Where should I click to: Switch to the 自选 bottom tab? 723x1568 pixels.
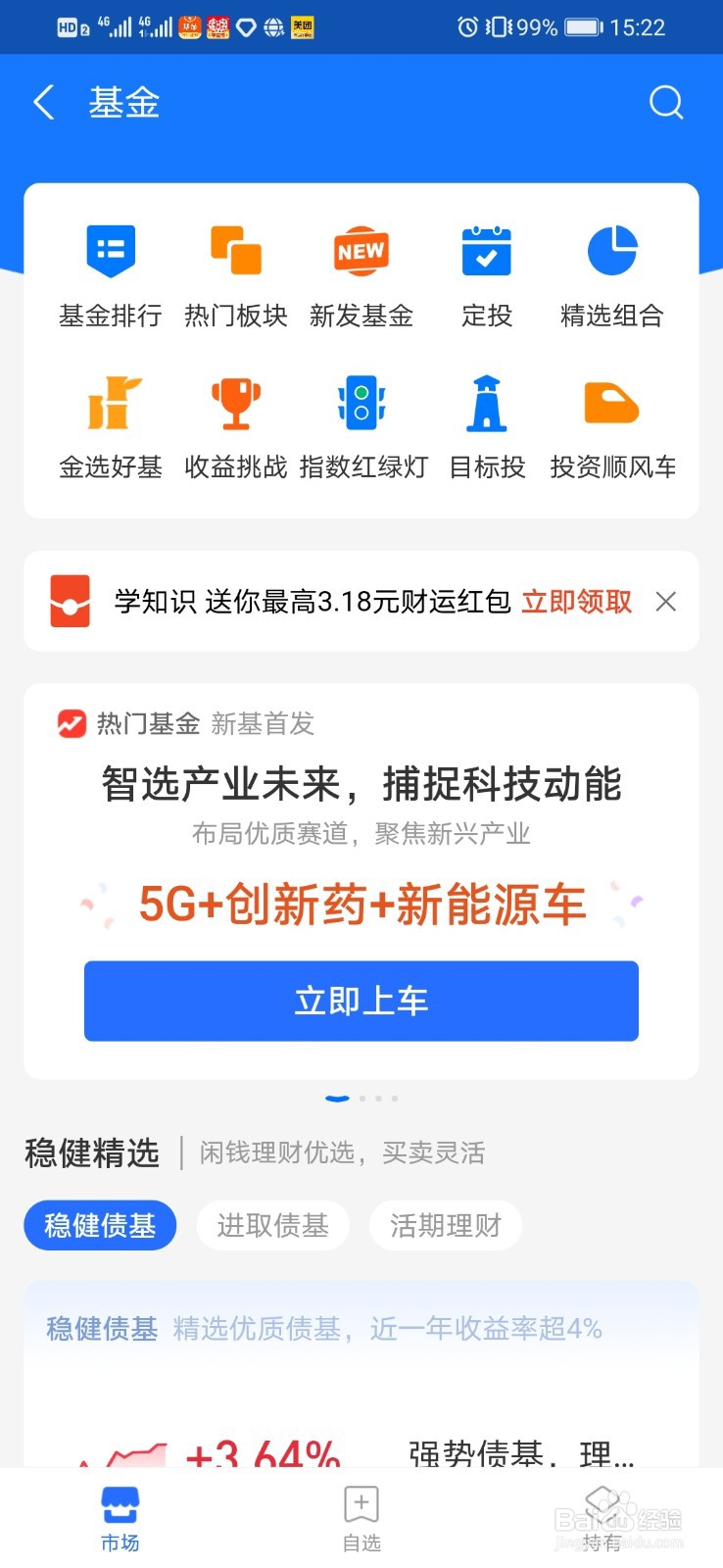pyautogui.click(x=361, y=1516)
